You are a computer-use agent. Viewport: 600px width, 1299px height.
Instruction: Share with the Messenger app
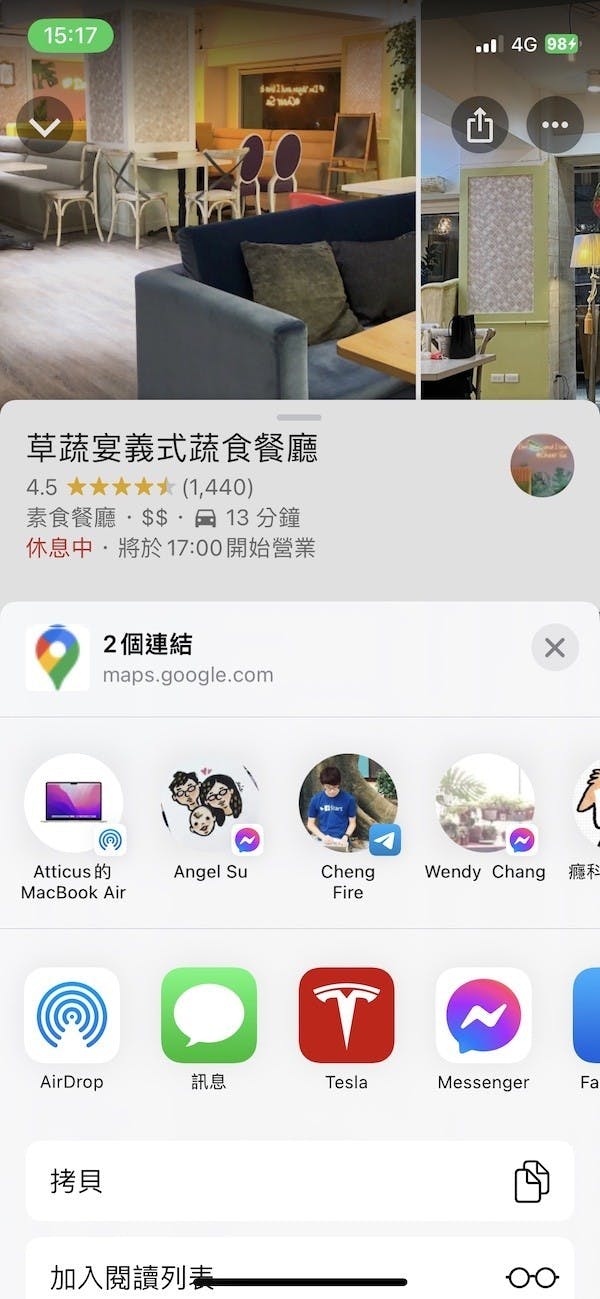tap(483, 1015)
